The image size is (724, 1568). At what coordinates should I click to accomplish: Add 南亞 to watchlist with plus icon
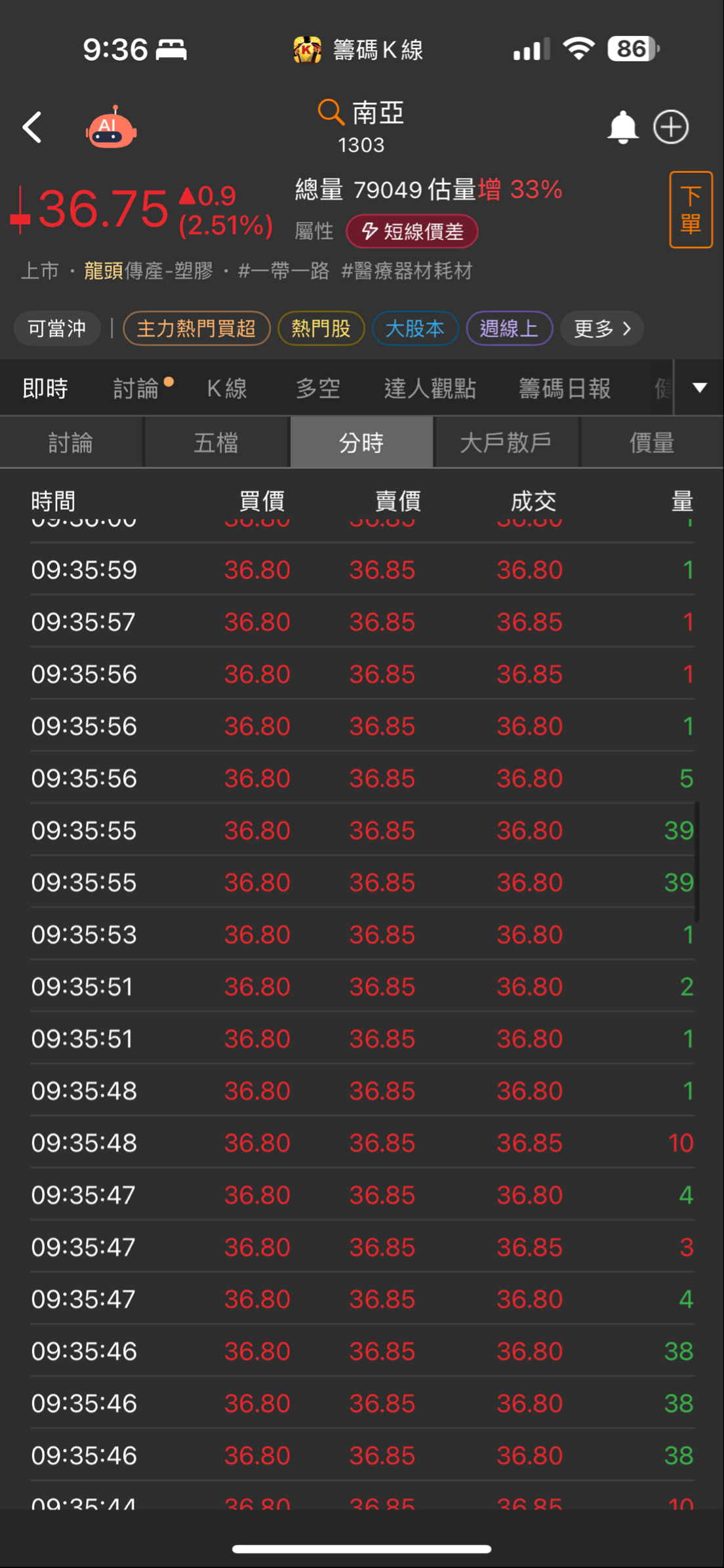tap(671, 127)
